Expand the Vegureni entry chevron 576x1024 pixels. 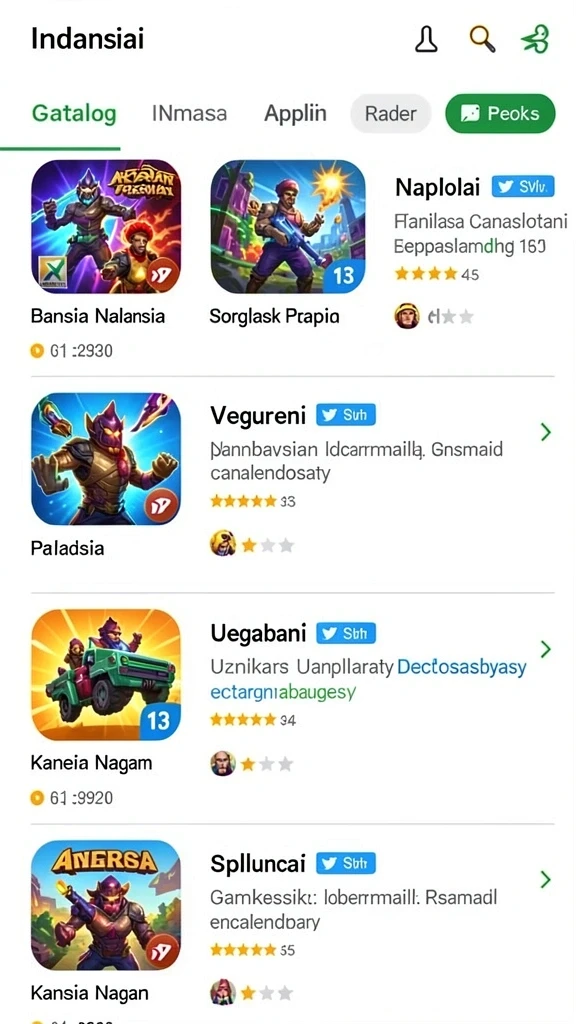coord(546,432)
